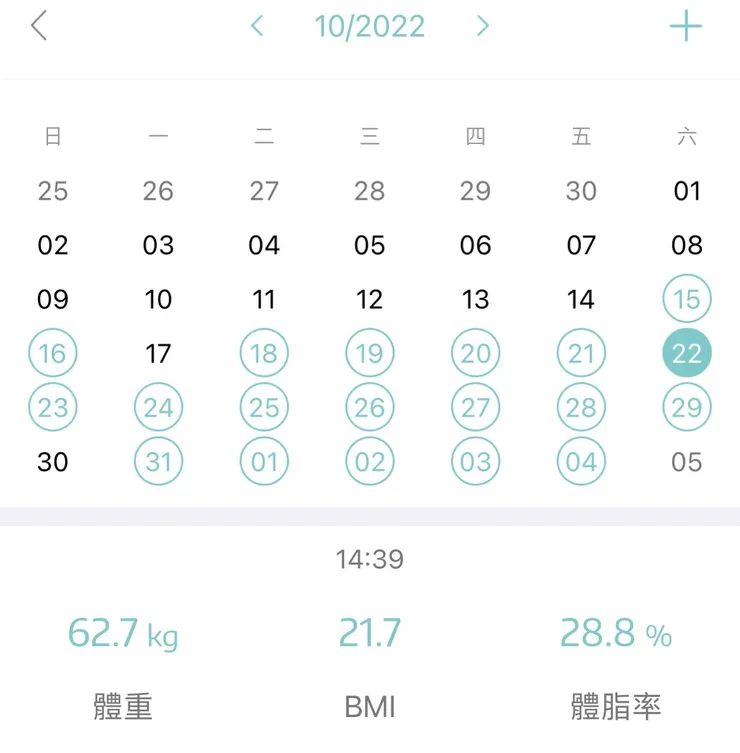Screen dimensions: 740x753
Task: Go to the previous month with the left chevron
Action: 257,26
